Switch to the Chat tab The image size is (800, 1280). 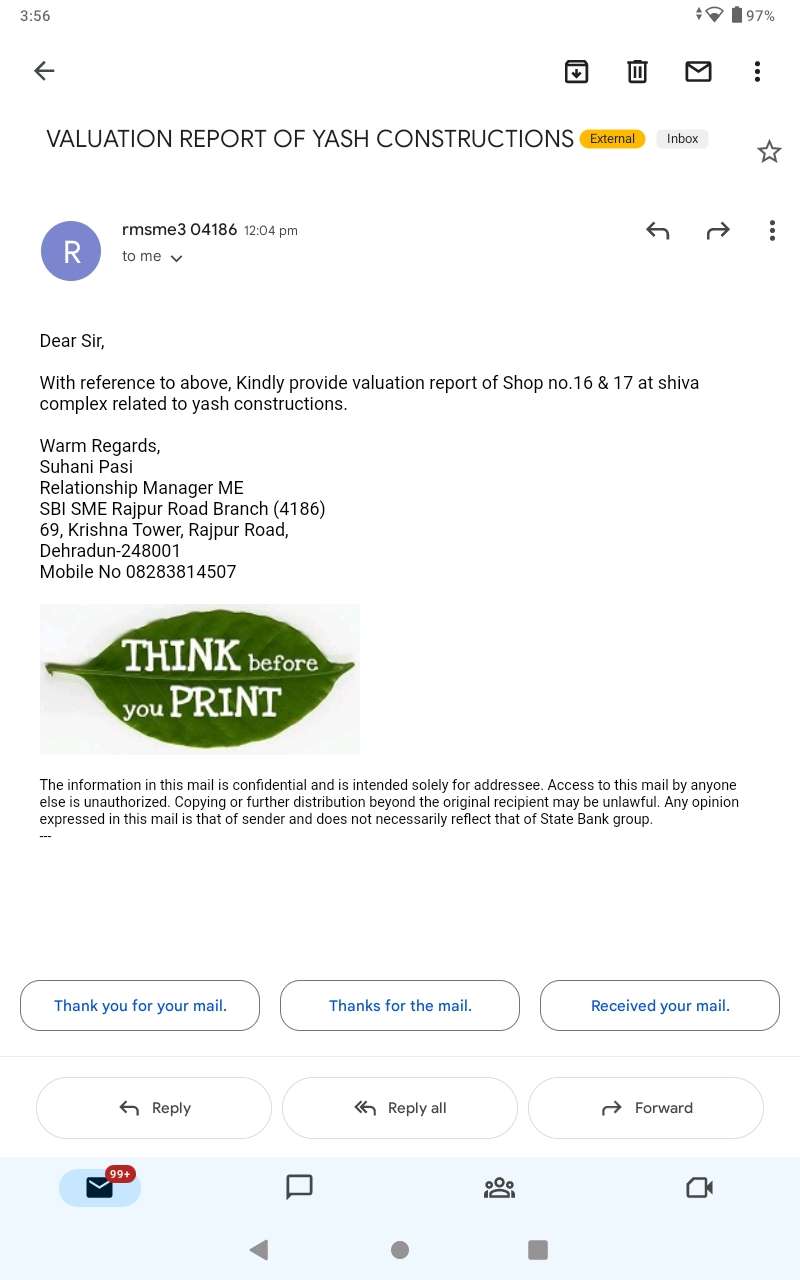[x=300, y=1187]
